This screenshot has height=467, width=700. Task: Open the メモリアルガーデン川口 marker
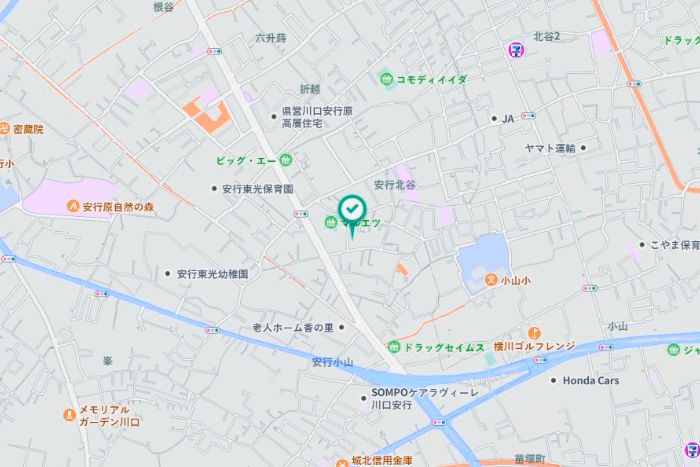coord(68,412)
